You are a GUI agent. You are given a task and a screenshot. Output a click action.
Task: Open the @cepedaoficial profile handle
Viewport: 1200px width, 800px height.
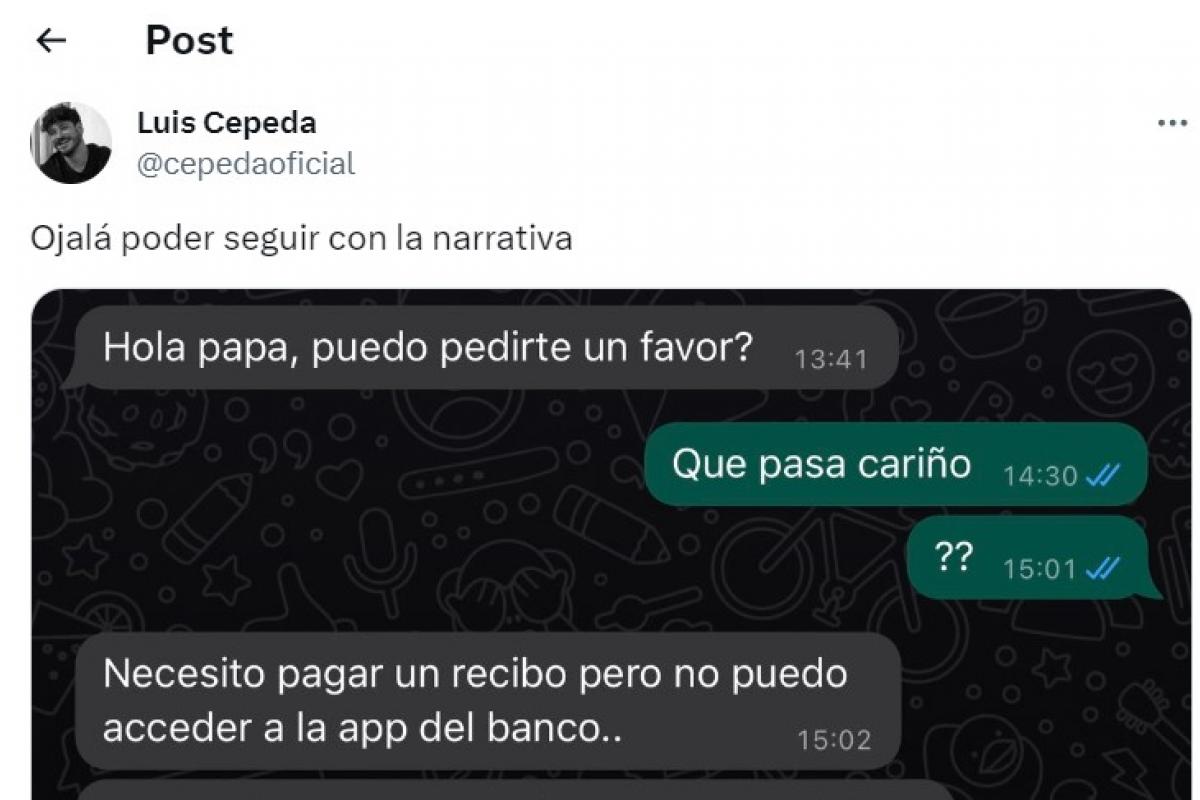coord(245,163)
